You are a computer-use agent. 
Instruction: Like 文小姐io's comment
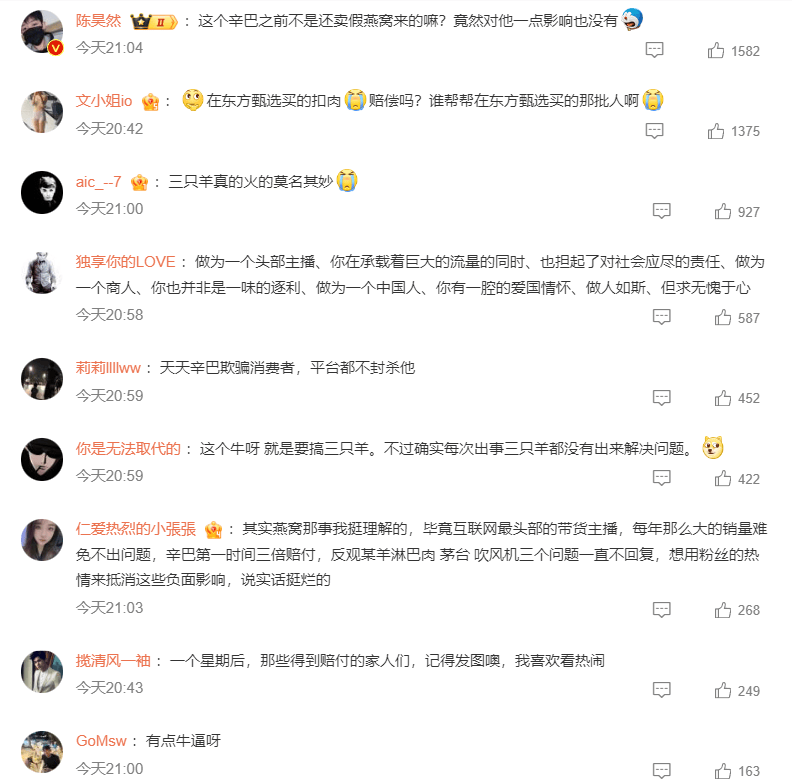tap(716, 130)
